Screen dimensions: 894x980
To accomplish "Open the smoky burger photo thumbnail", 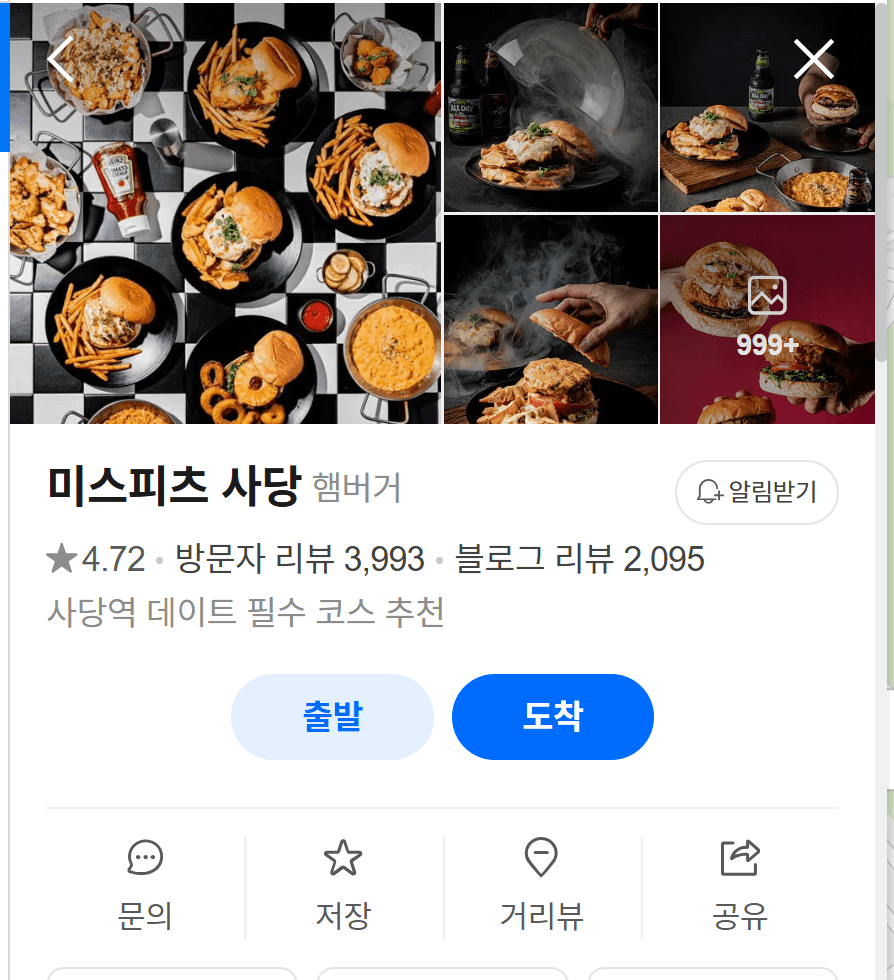I will coord(550,319).
